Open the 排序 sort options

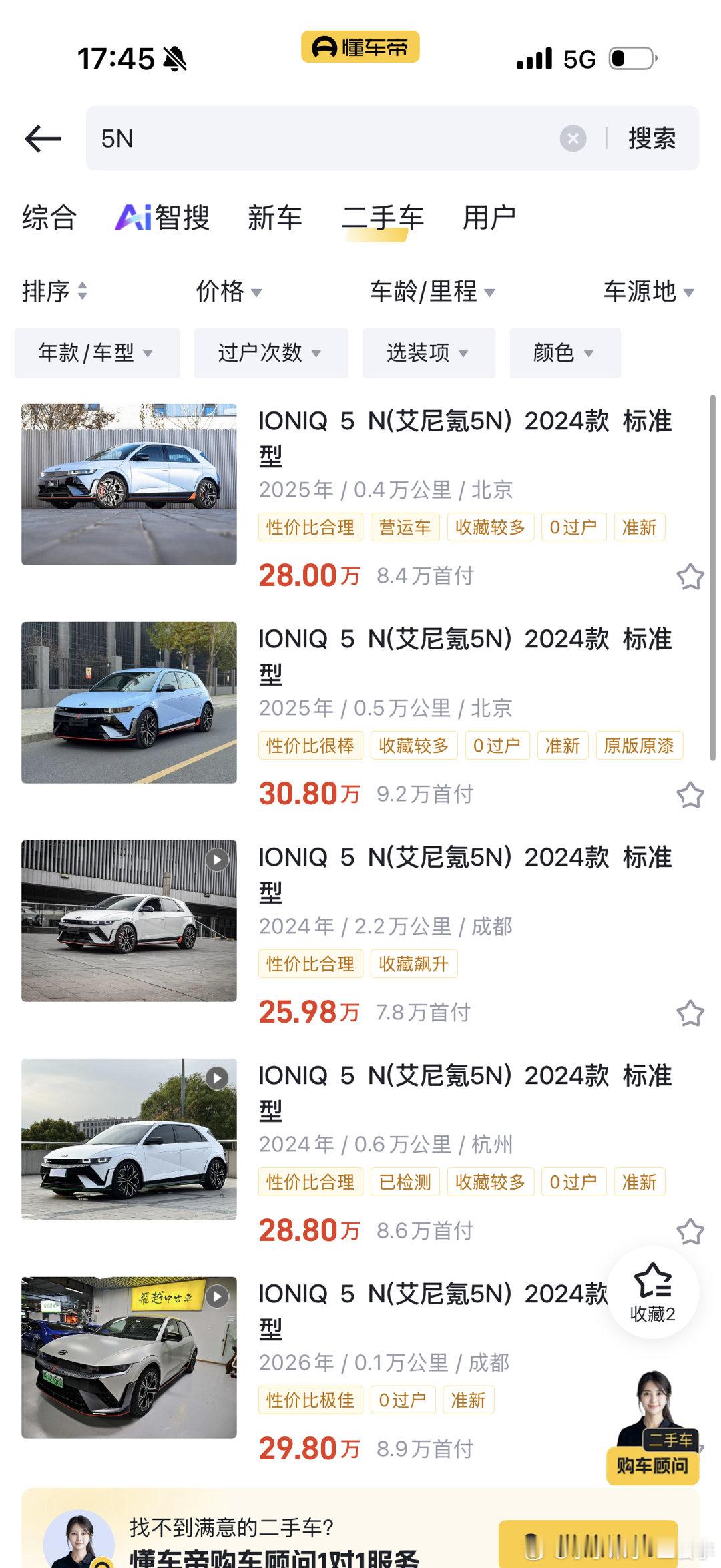[55, 292]
